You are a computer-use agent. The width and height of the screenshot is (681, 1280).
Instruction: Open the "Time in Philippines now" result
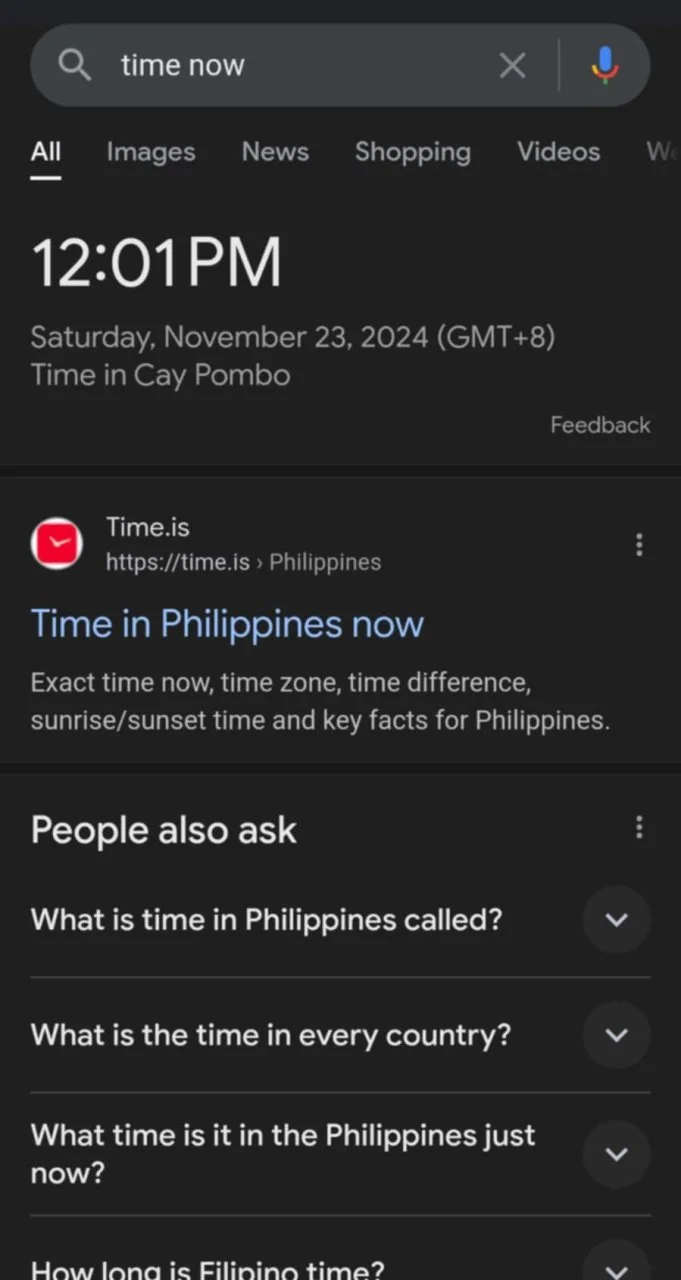click(x=227, y=624)
